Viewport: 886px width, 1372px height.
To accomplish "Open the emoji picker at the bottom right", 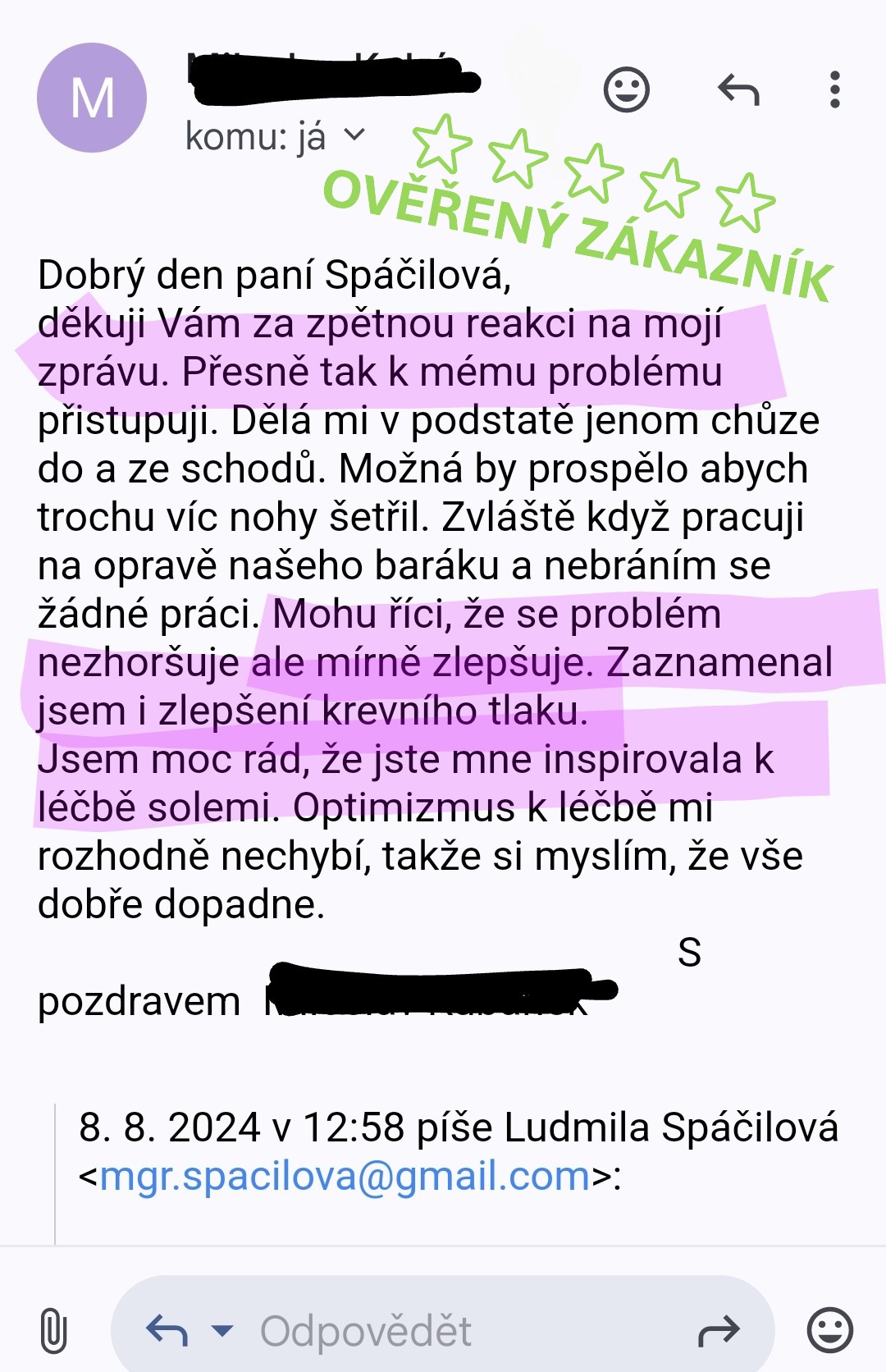I will coord(829,1329).
